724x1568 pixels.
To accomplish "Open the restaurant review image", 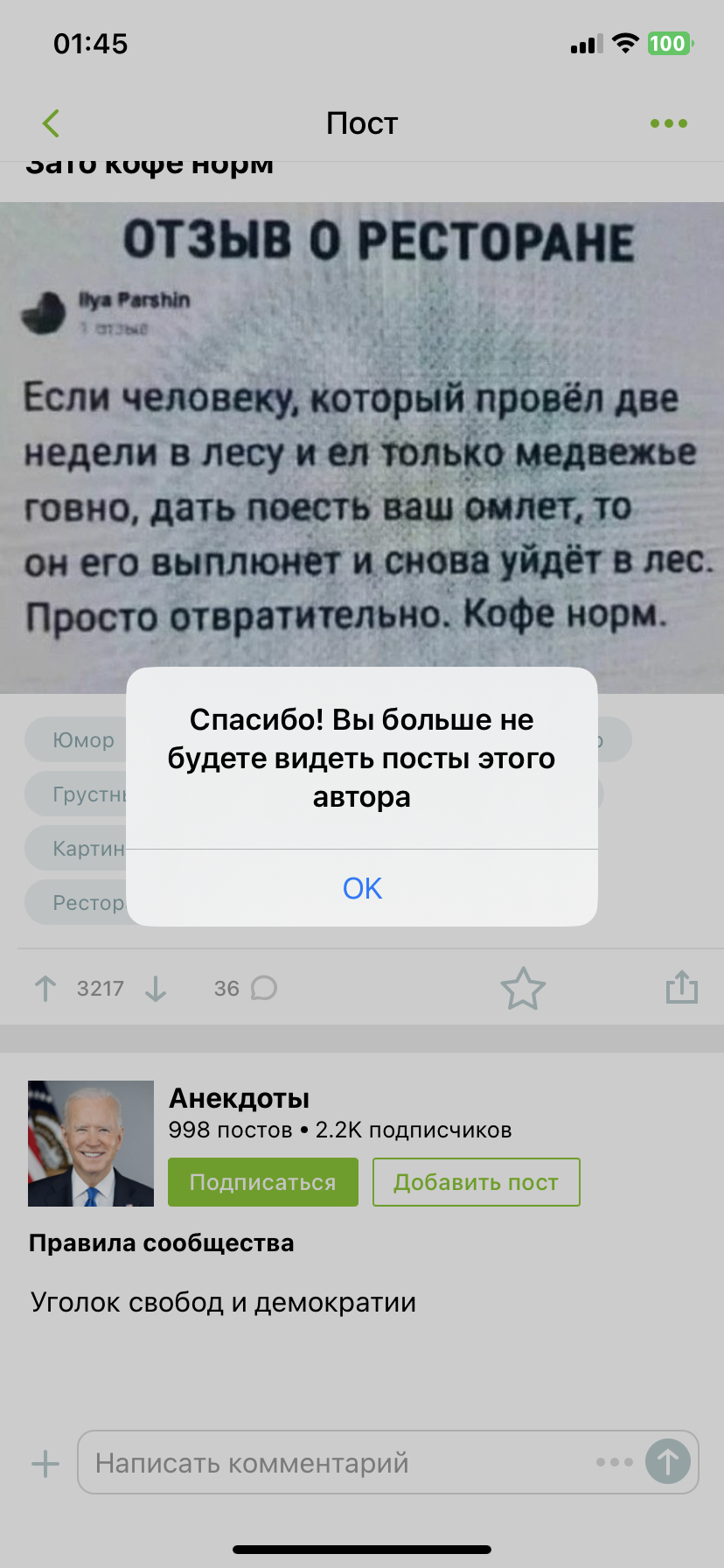I will pos(362,437).
